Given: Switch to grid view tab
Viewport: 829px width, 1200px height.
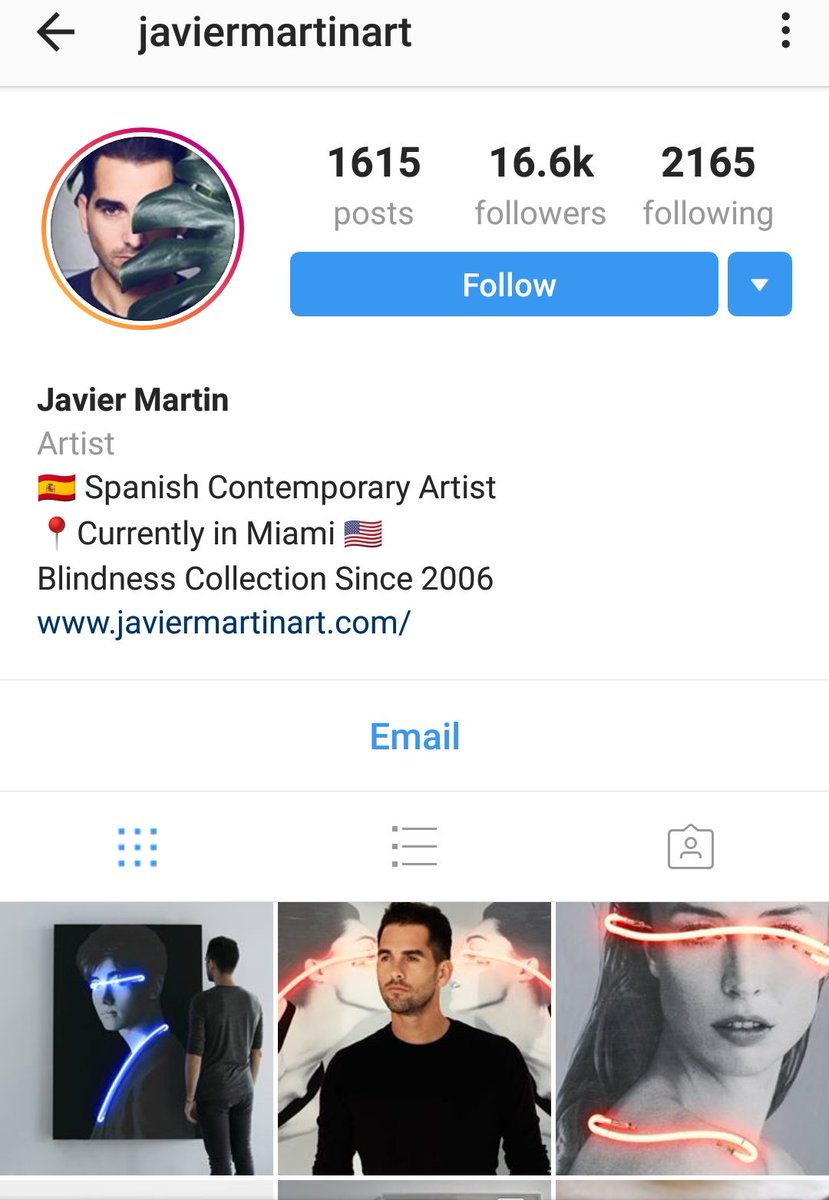Looking at the screenshot, I should [x=138, y=847].
